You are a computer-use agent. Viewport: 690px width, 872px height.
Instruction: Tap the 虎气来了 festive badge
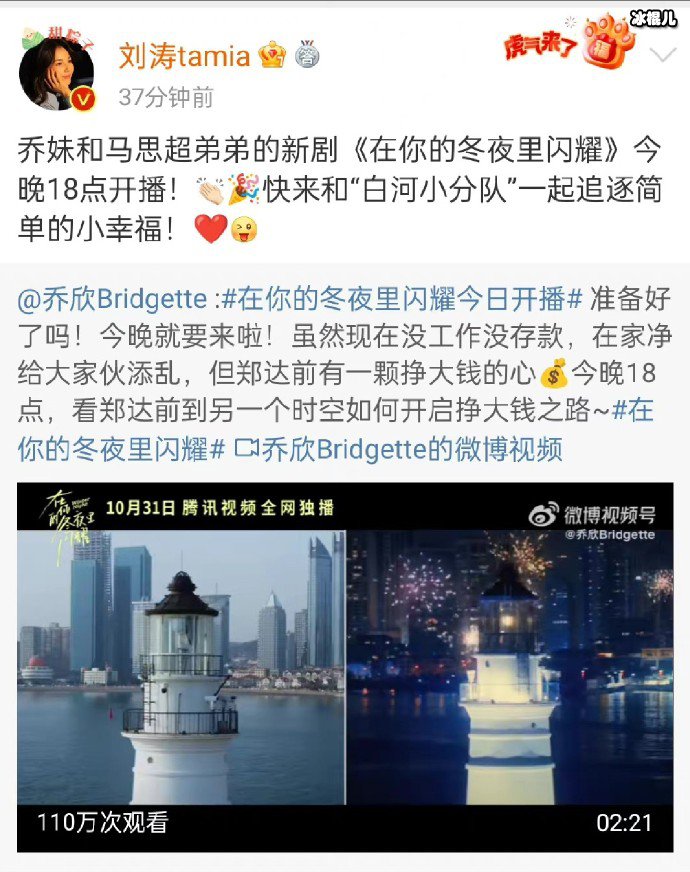572,45
